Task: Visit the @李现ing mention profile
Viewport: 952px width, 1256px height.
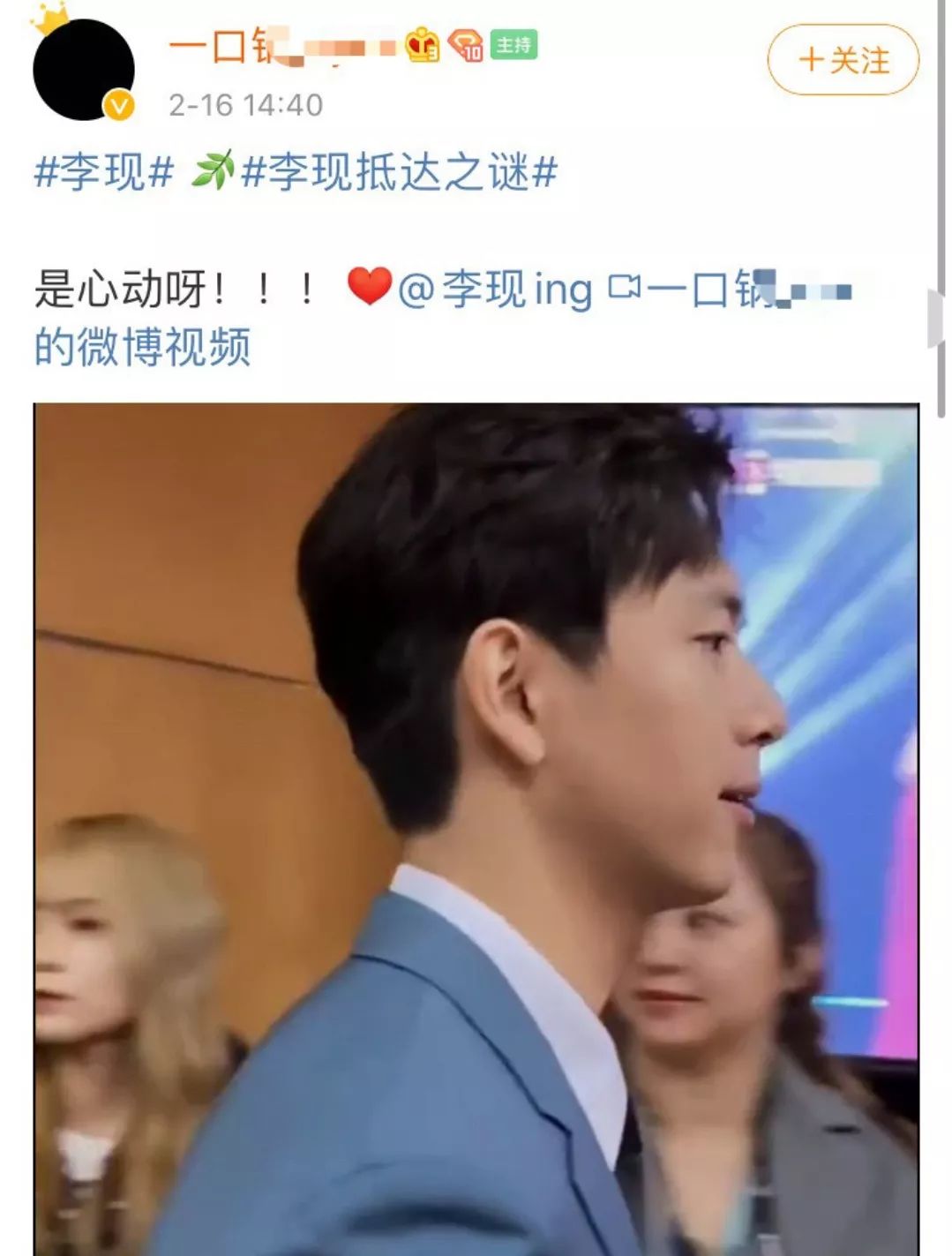Action: [x=495, y=290]
